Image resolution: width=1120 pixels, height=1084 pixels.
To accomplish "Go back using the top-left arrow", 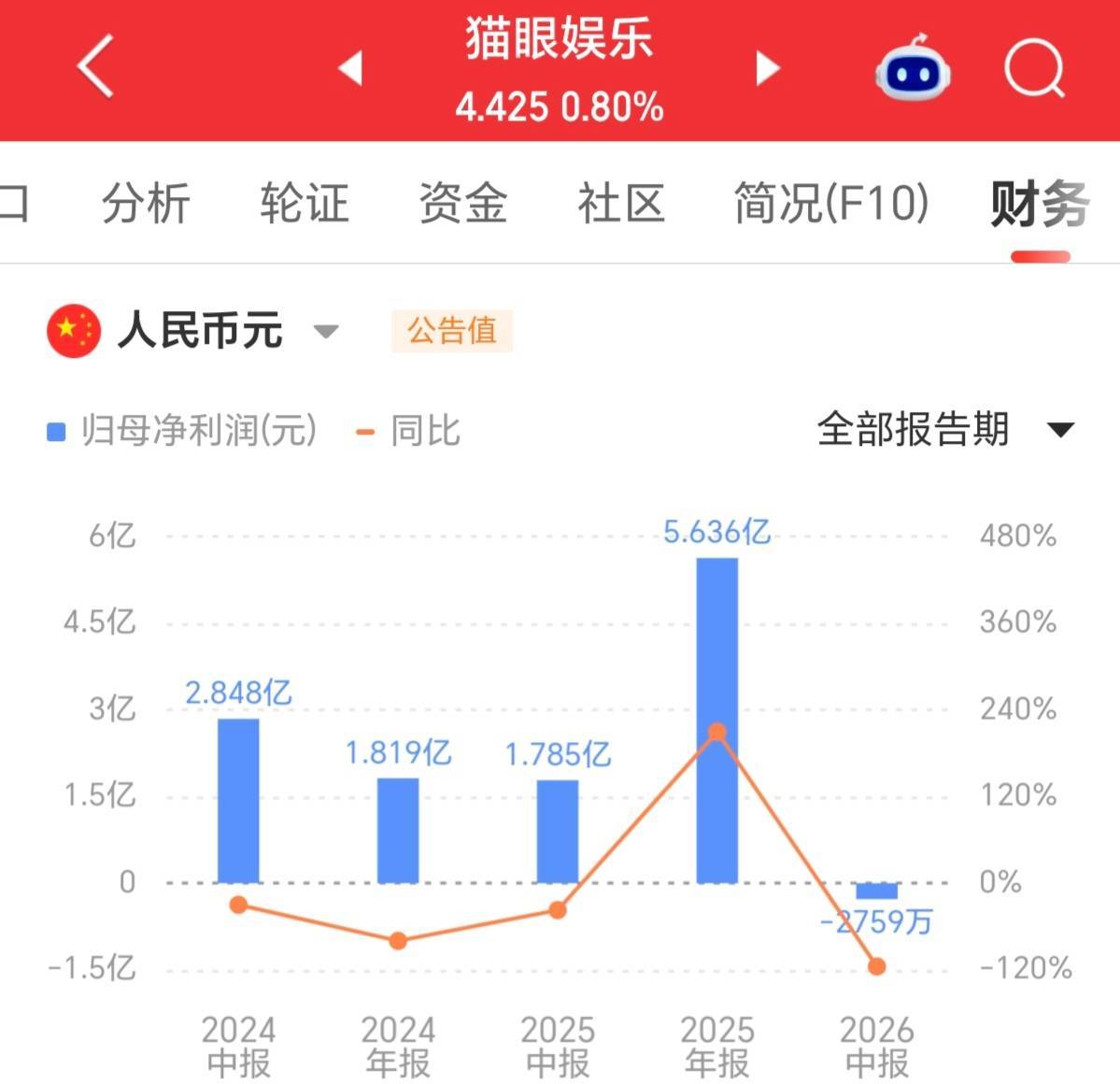I will 95,66.
